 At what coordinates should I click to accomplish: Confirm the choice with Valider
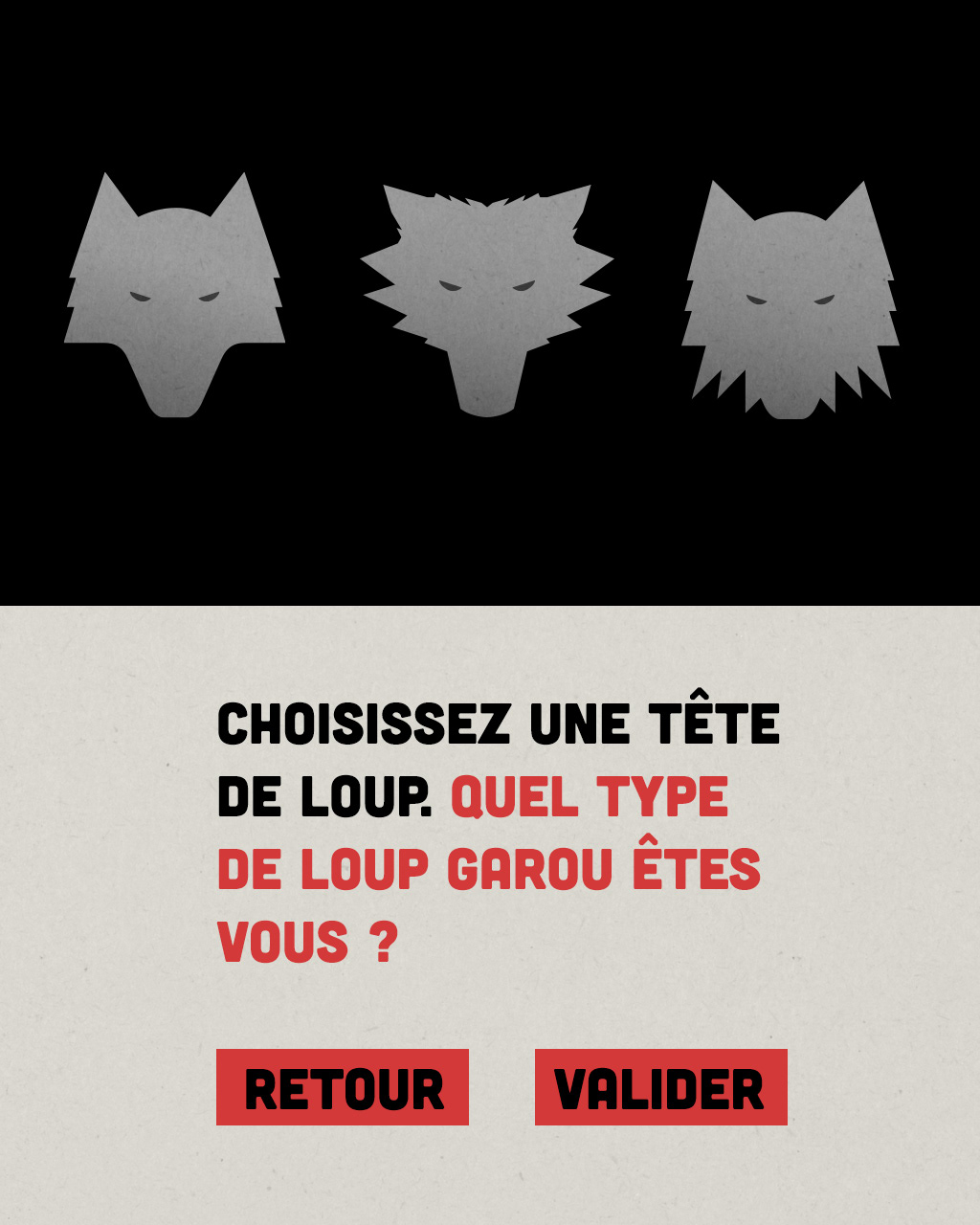(x=660, y=1087)
